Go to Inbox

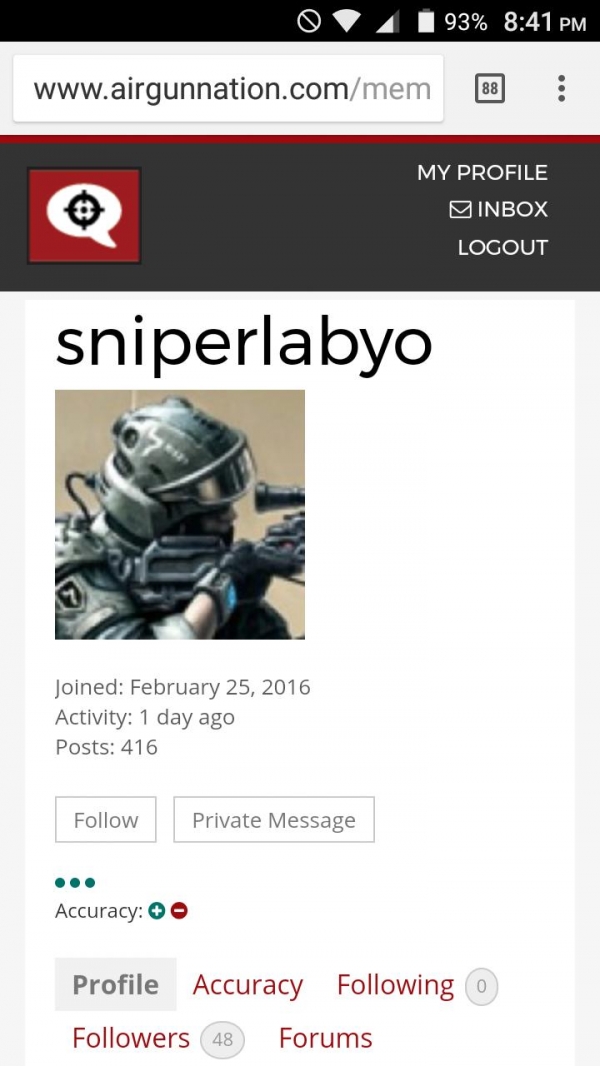[x=499, y=209]
